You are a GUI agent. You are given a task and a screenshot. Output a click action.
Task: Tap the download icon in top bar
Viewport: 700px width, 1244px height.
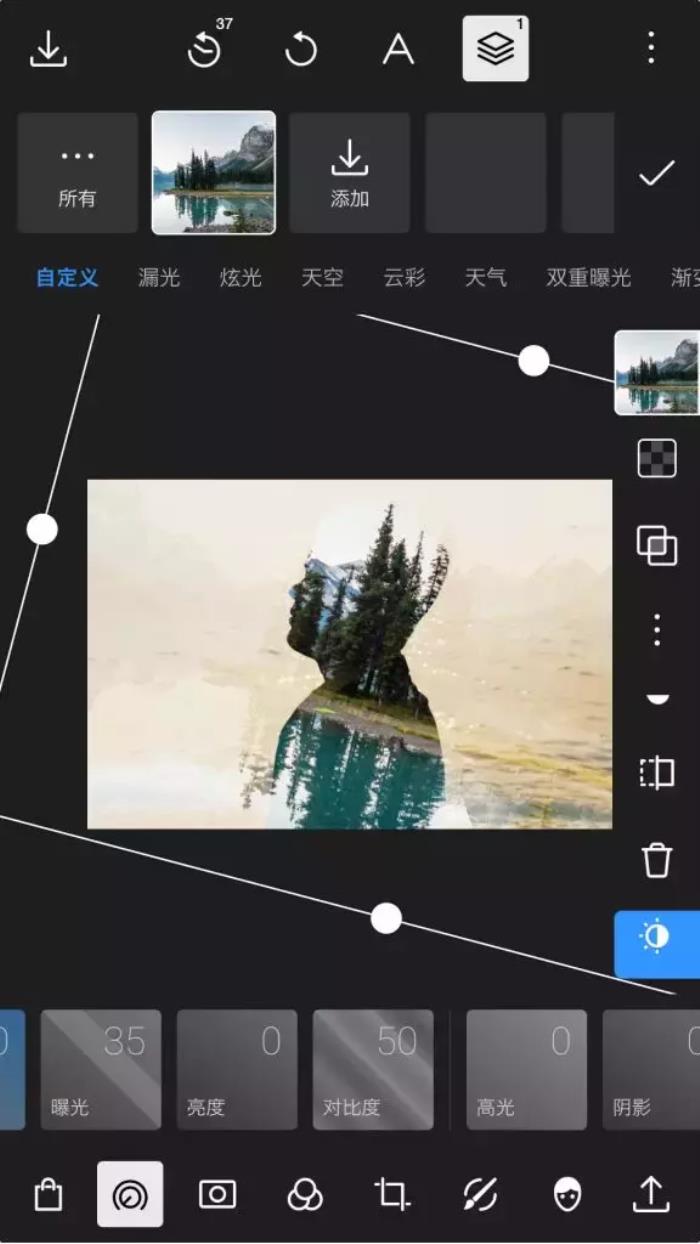pyautogui.click(x=48, y=48)
